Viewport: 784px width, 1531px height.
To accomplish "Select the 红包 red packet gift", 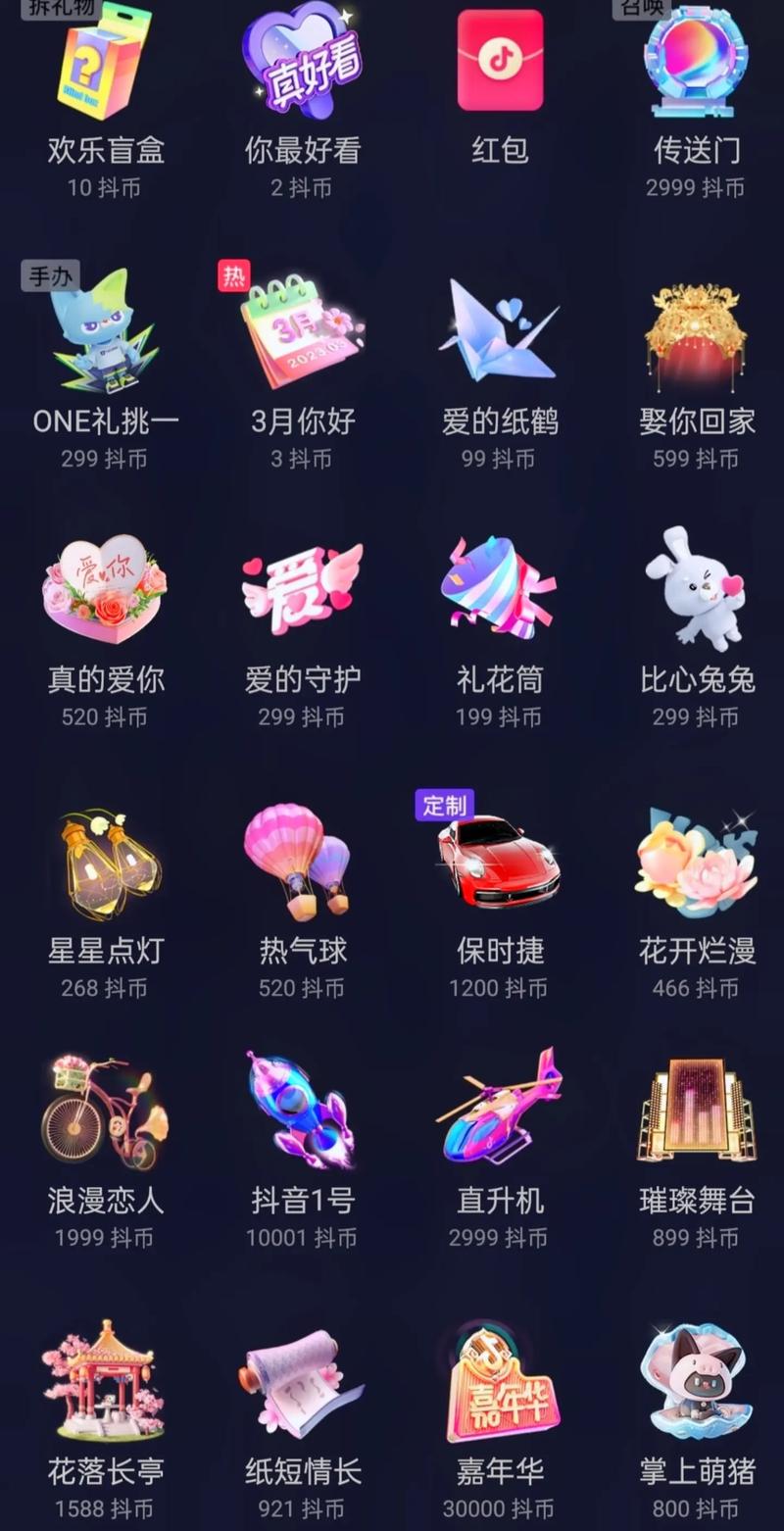I will [x=500, y=61].
